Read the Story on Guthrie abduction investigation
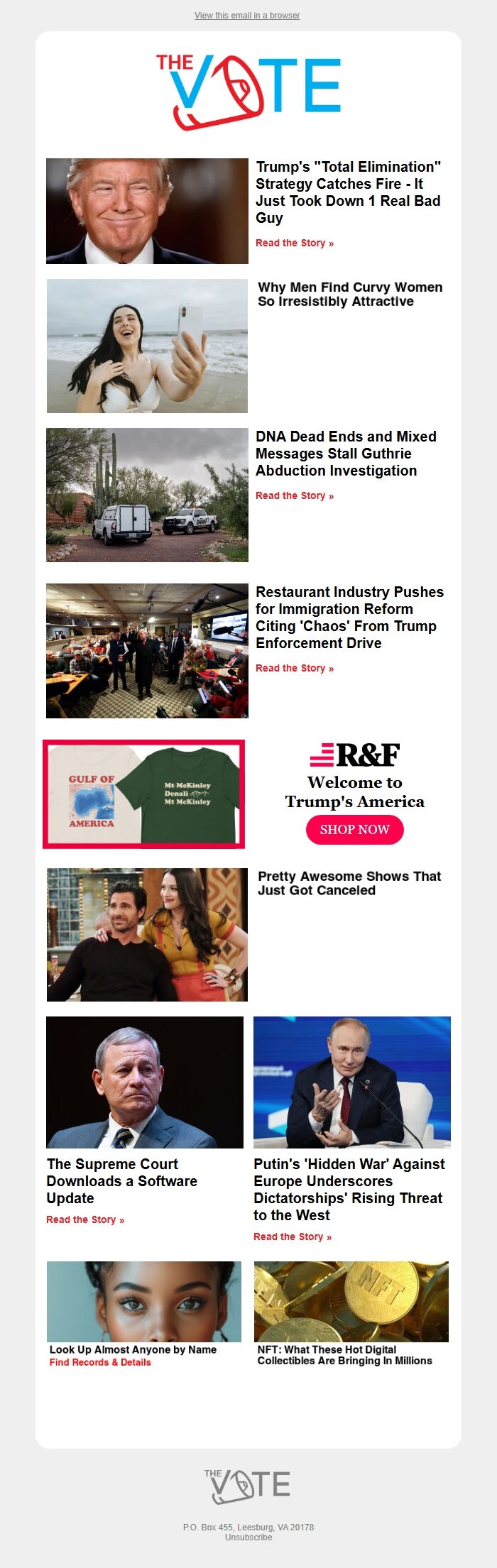The image size is (497, 1568). click(294, 495)
